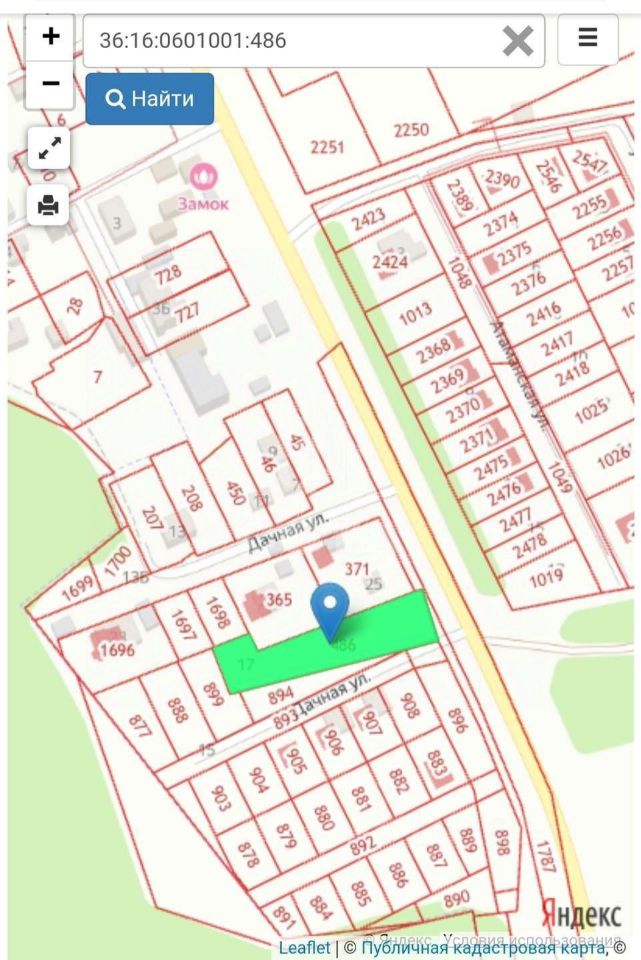Clear the cadastral number search text
Viewport: 641px width, 960px height.
(x=517, y=41)
